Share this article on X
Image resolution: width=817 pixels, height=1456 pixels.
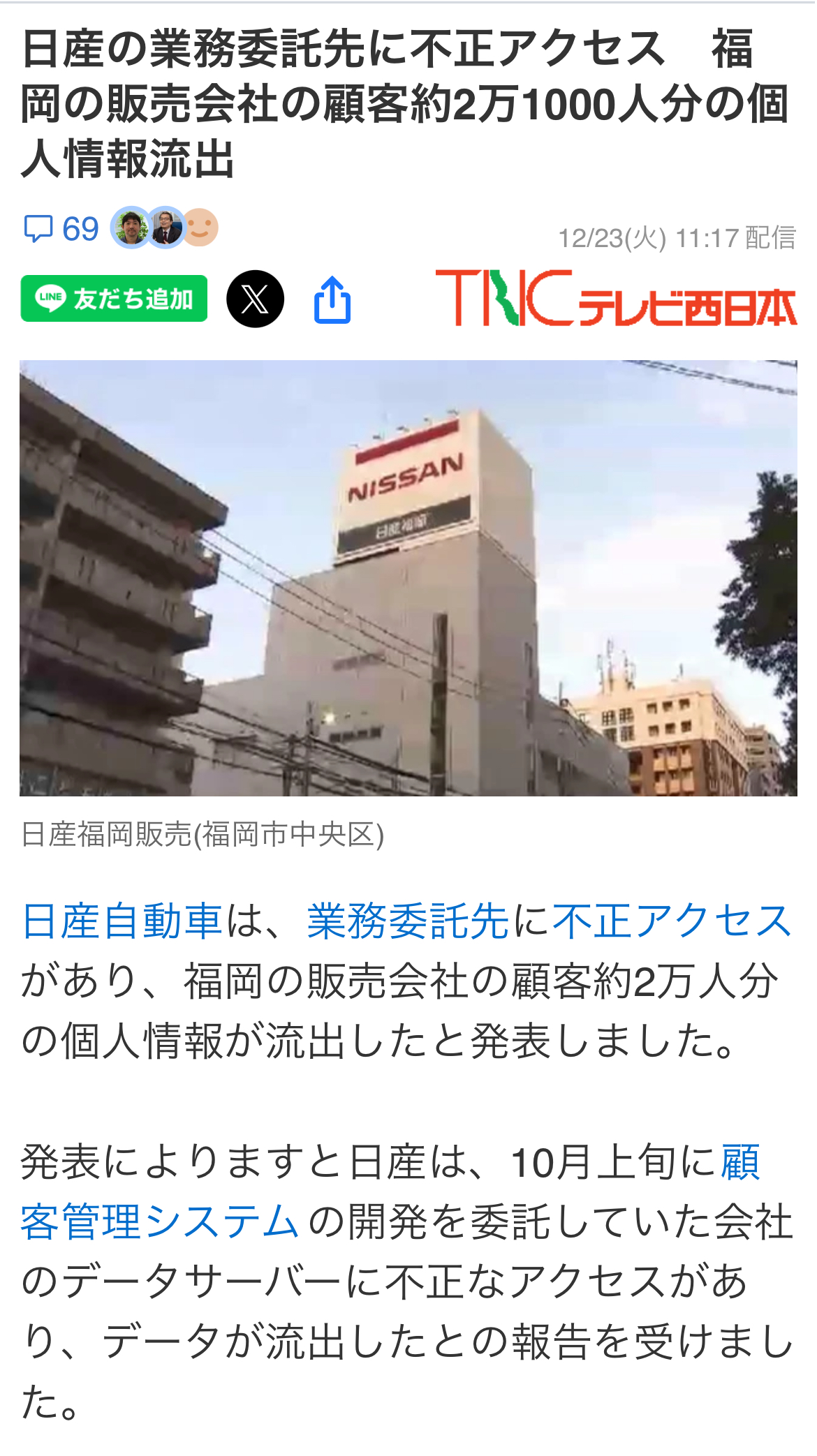[255, 299]
